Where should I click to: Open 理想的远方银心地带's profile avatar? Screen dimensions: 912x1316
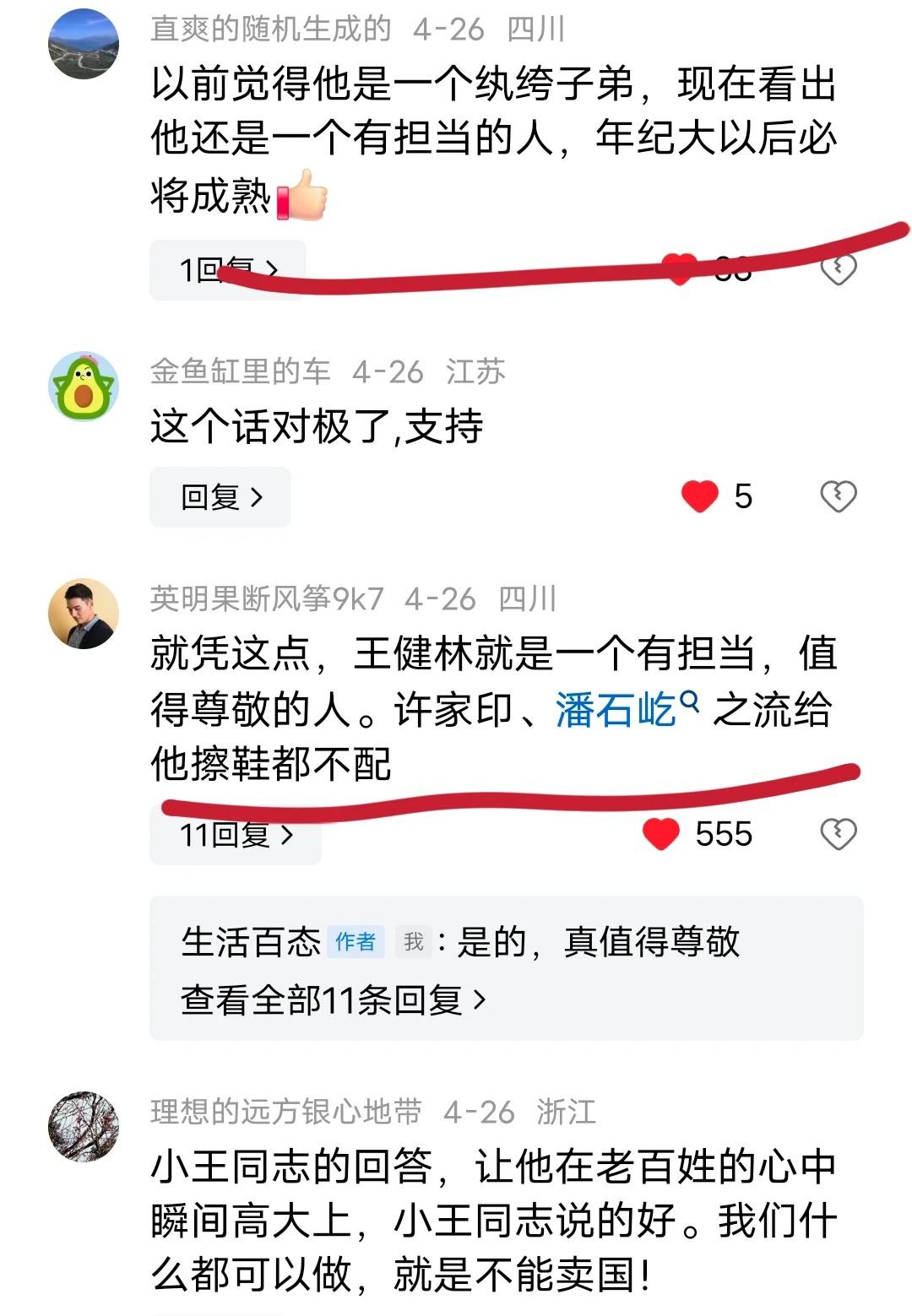[84, 1127]
